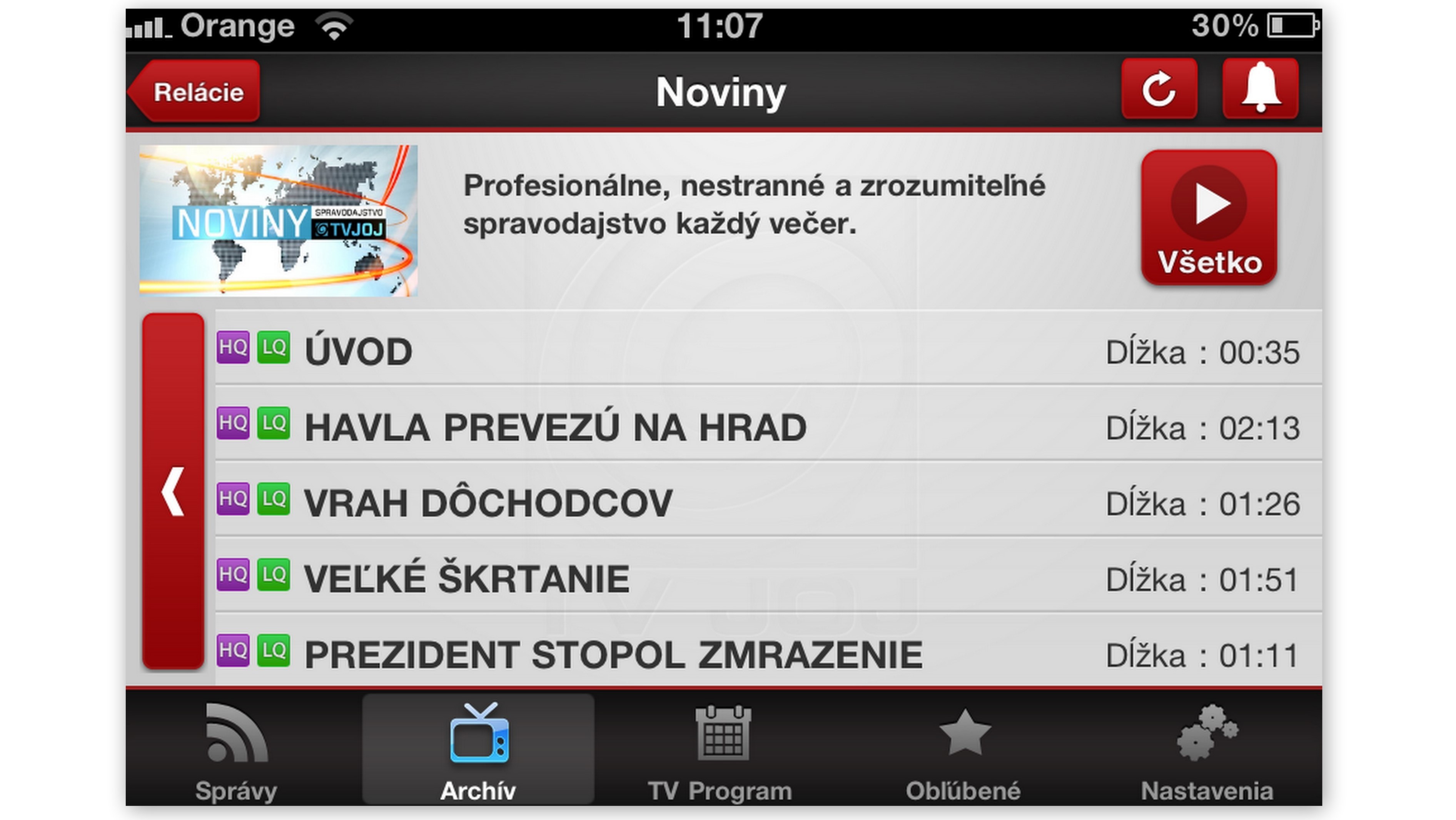Play all segments with Všetko
1456x820 pixels.
click(1209, 218)
